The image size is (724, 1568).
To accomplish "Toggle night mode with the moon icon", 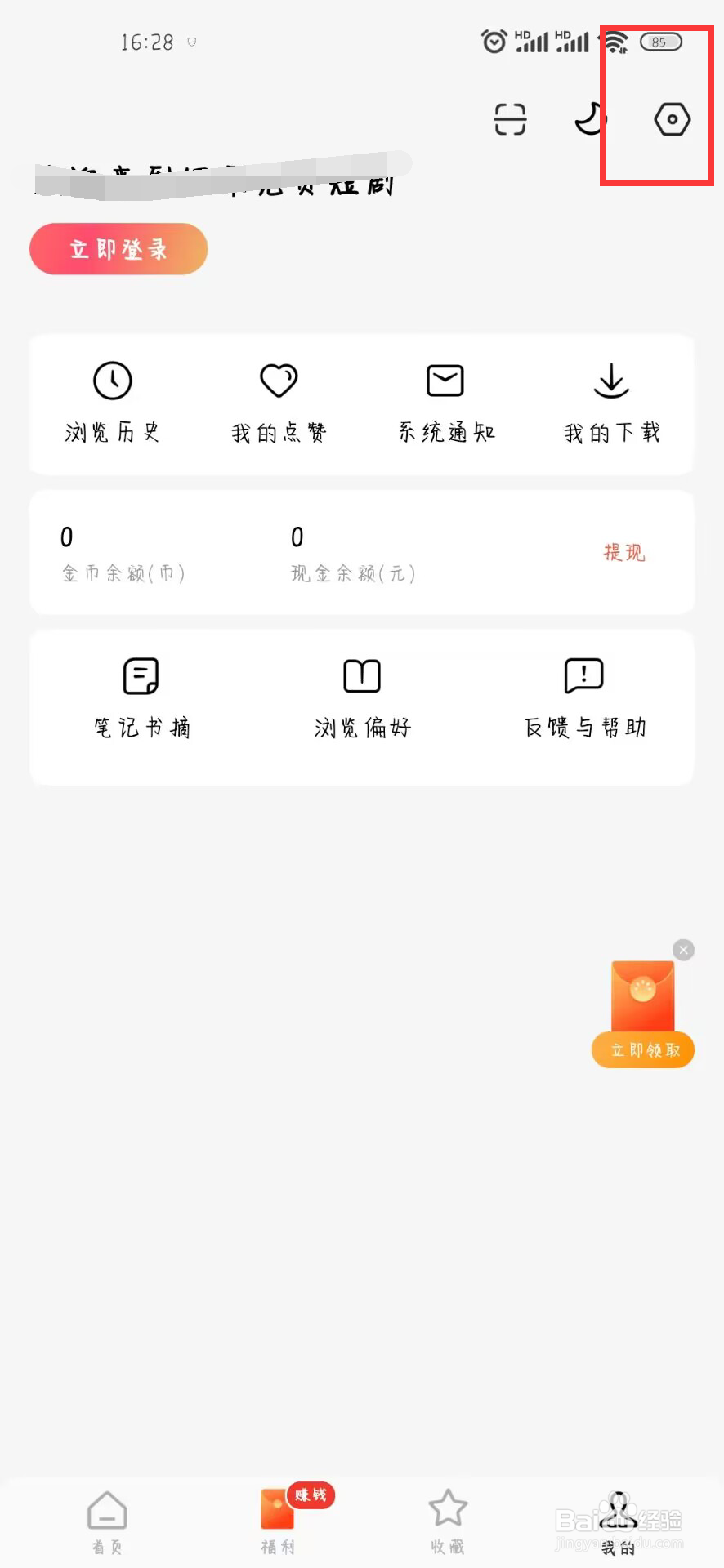I will [x=591, y=120].
